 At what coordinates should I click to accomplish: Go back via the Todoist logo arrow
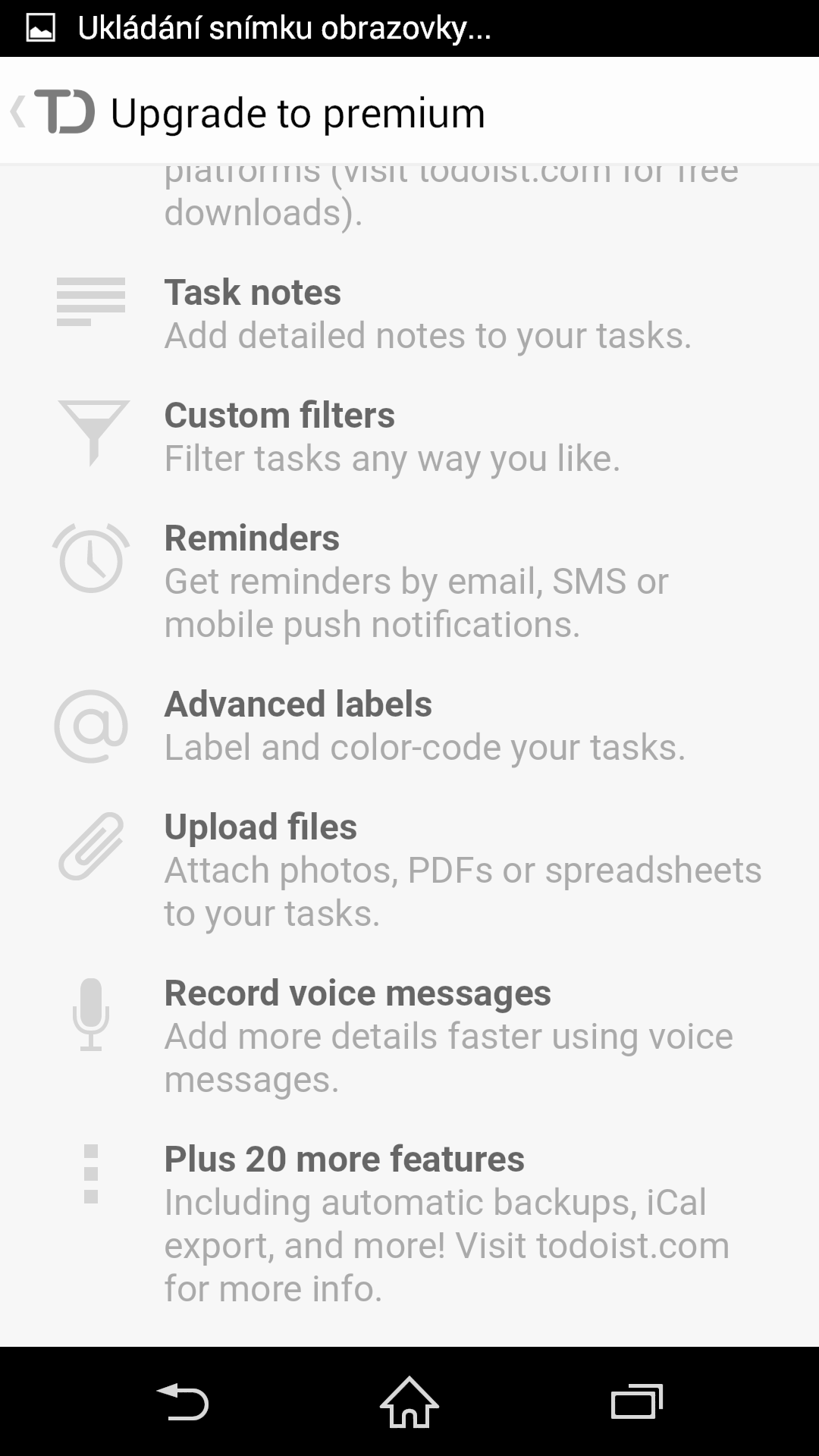(52, 112)
